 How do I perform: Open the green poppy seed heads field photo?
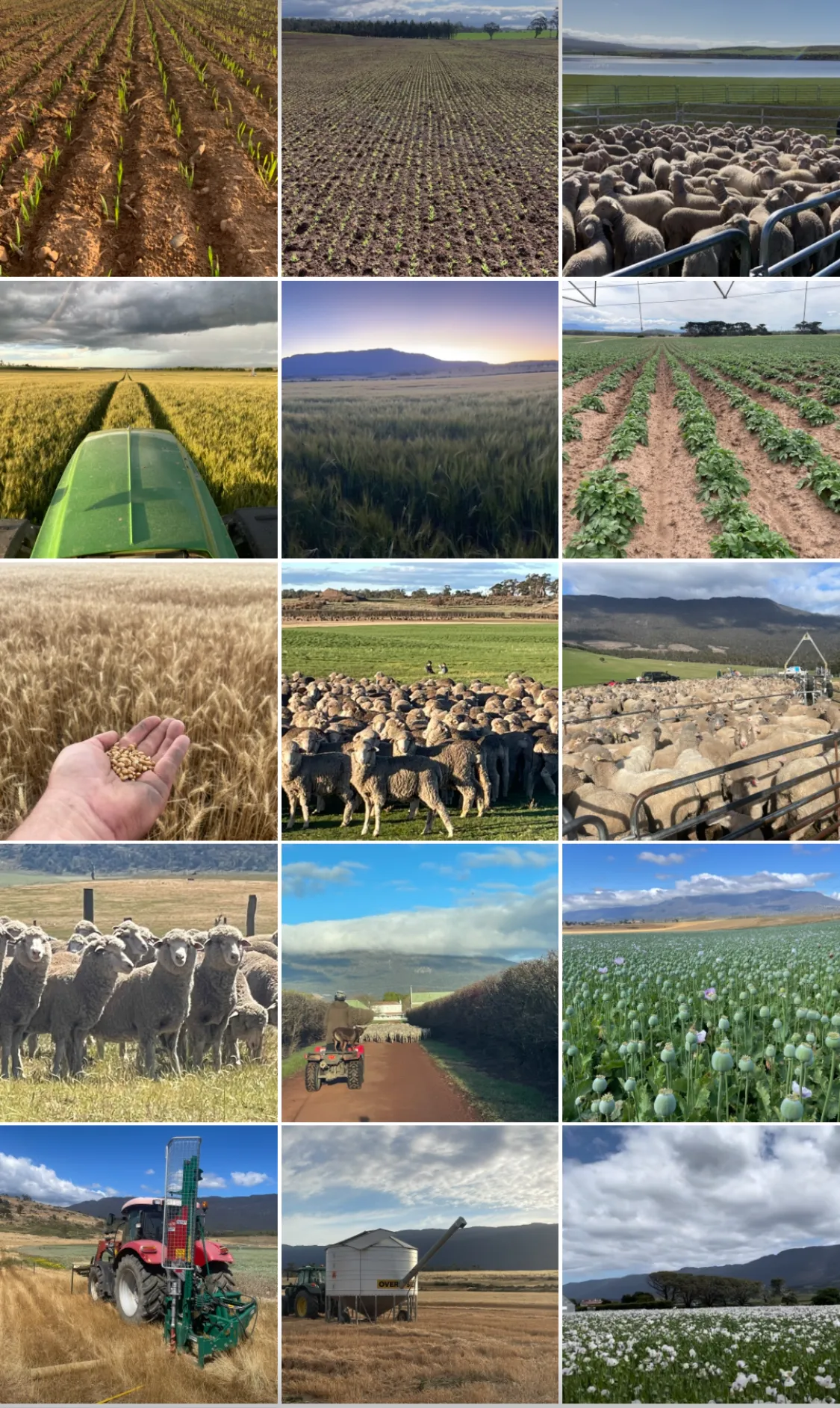[x=700, y=982]
